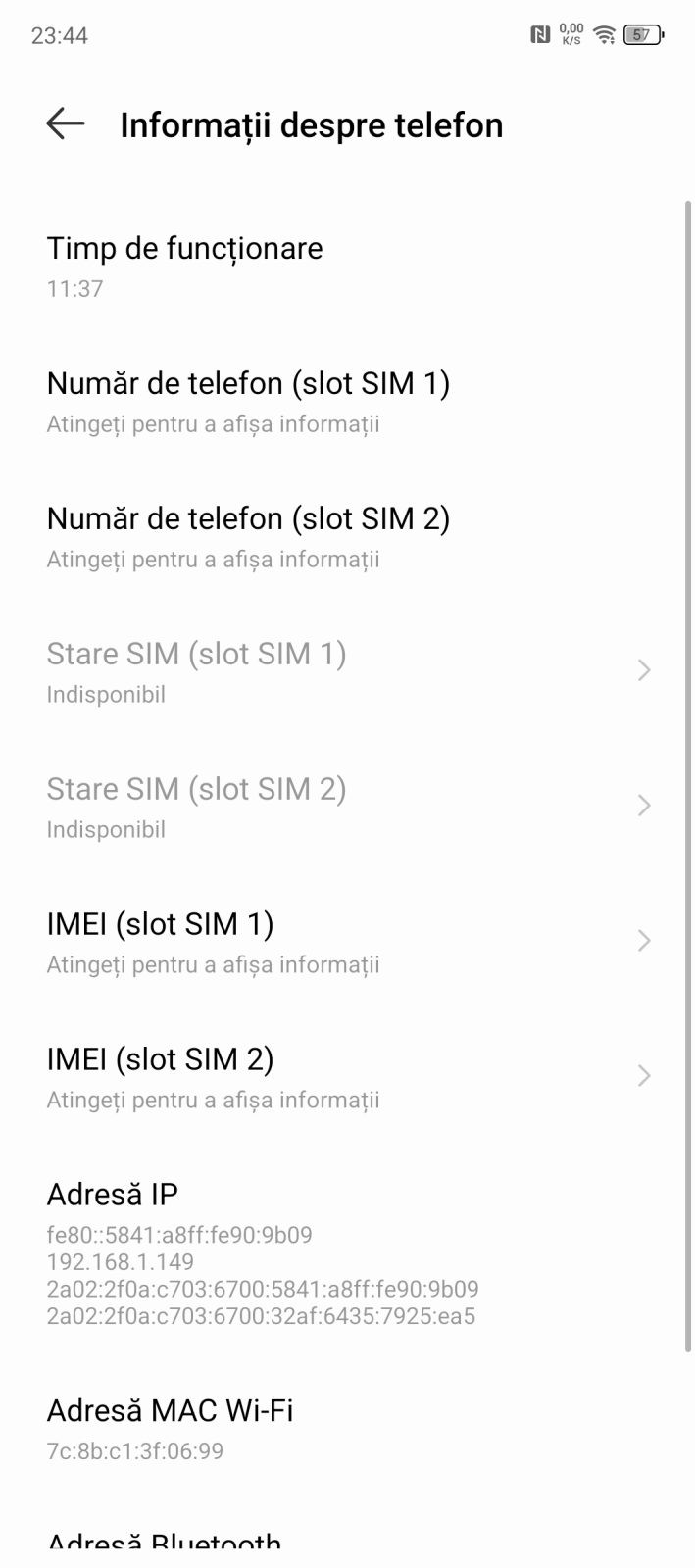Screen dimensions: 695x1568
Task: Reveal phone number for SIM slot 1
Action: tap(248, 402)
